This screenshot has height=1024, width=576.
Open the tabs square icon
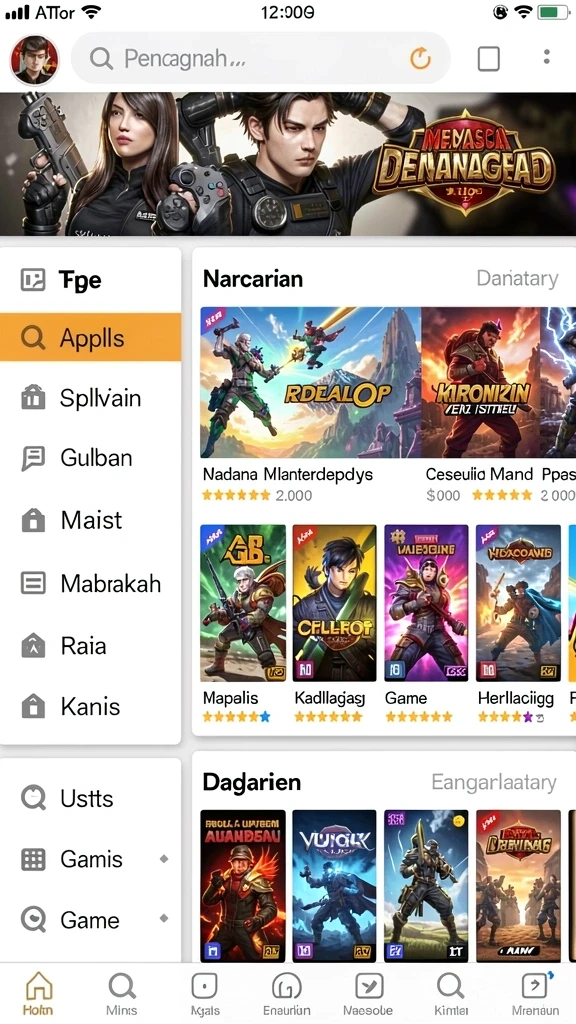click(x=488, y=59)
